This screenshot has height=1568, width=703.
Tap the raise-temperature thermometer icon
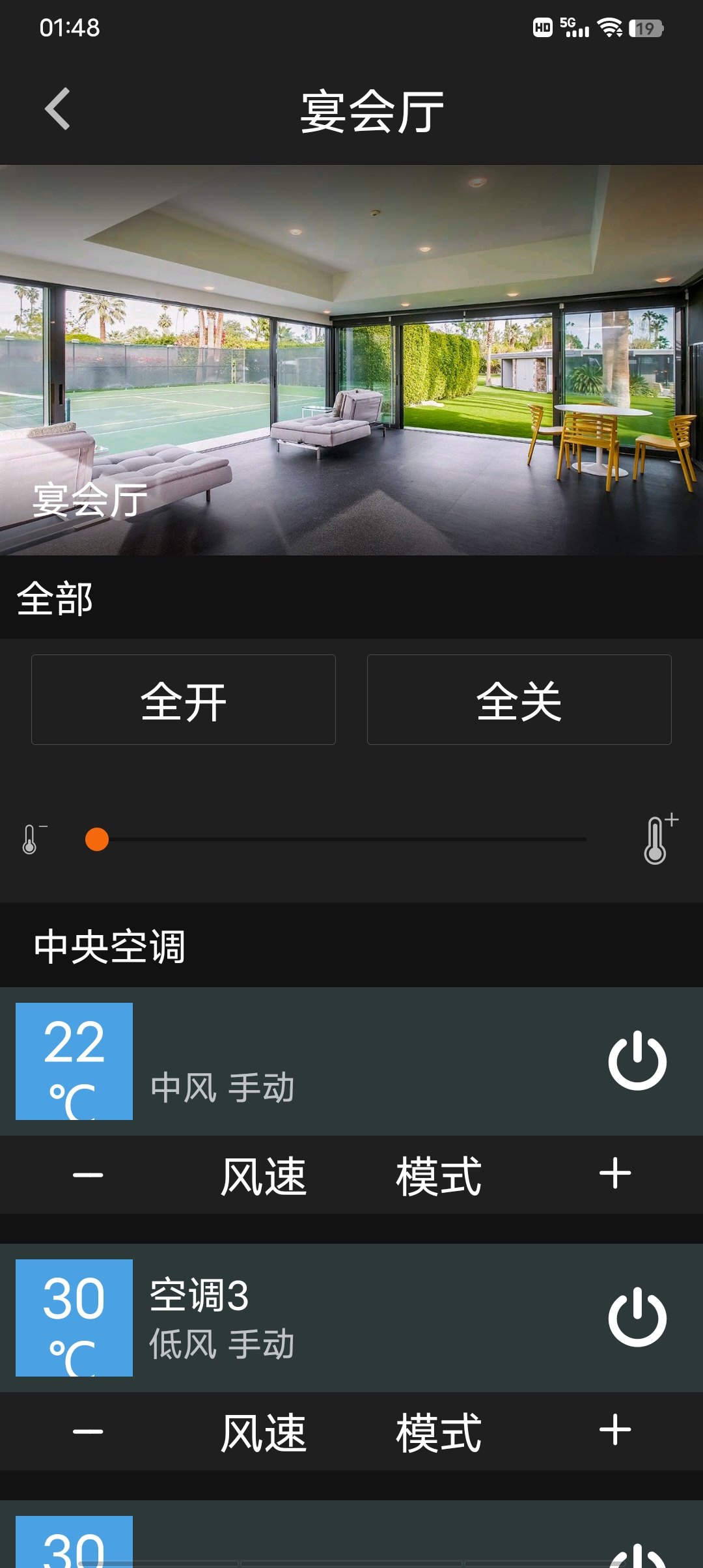tap(658, 839)
